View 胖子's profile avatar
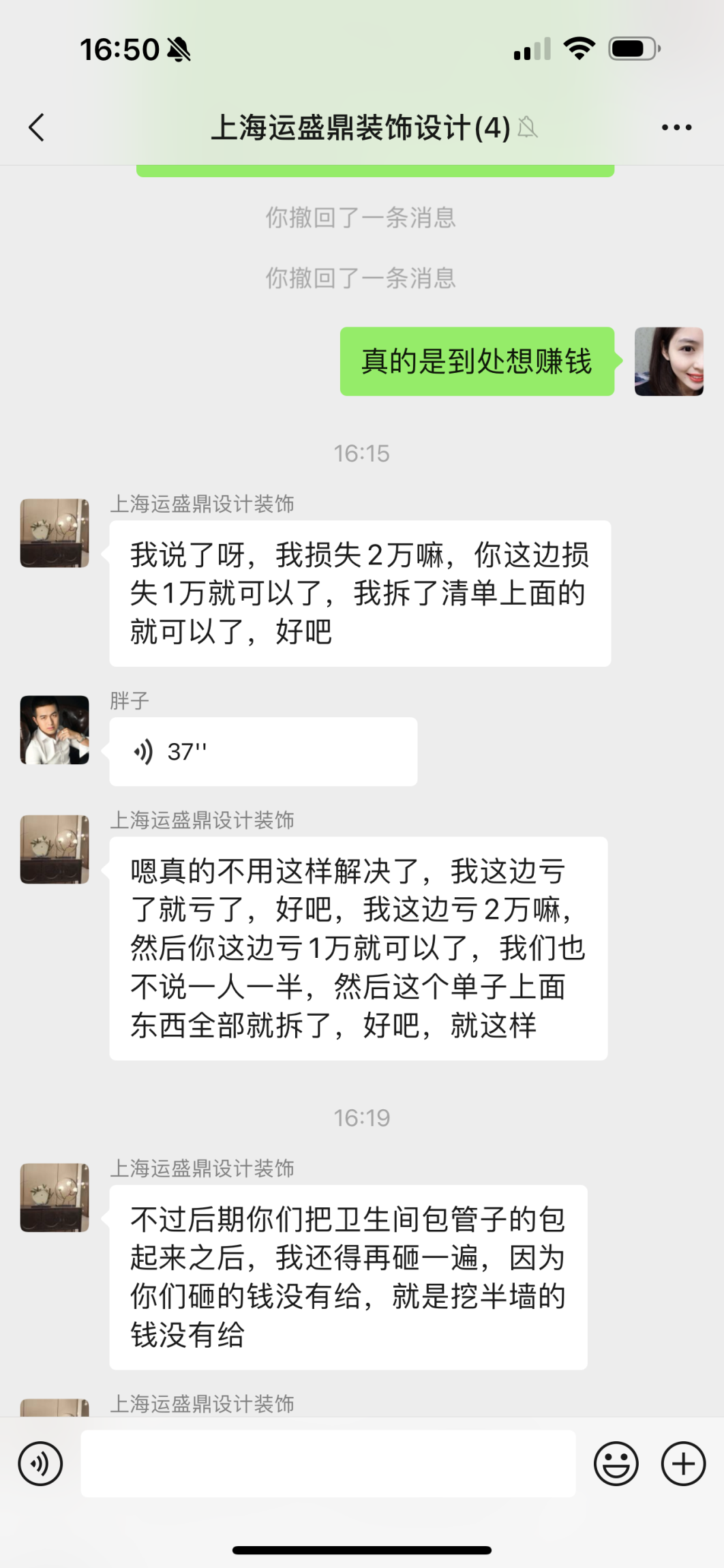 55,729
